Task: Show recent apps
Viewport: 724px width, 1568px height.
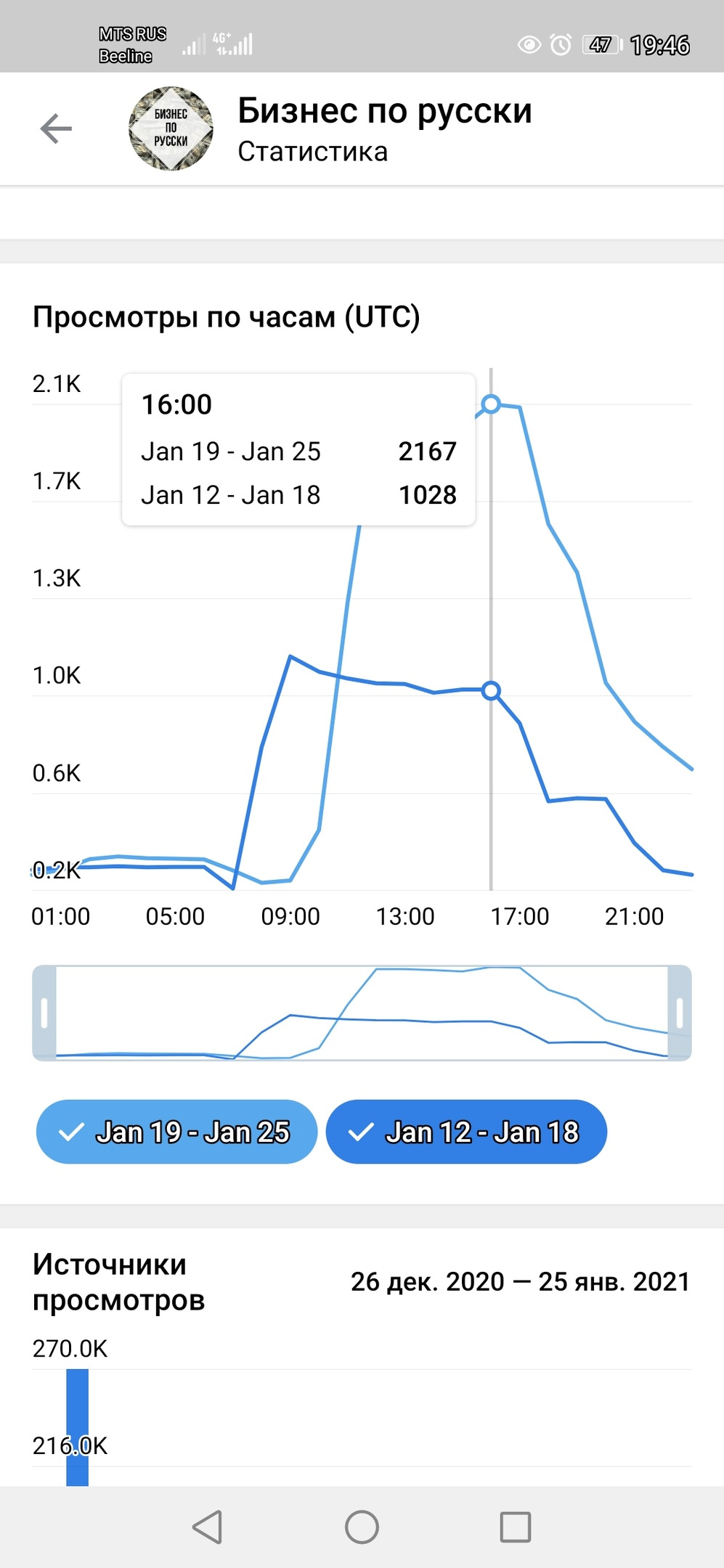Action: pyautogui.click(x=516, y=1527)
